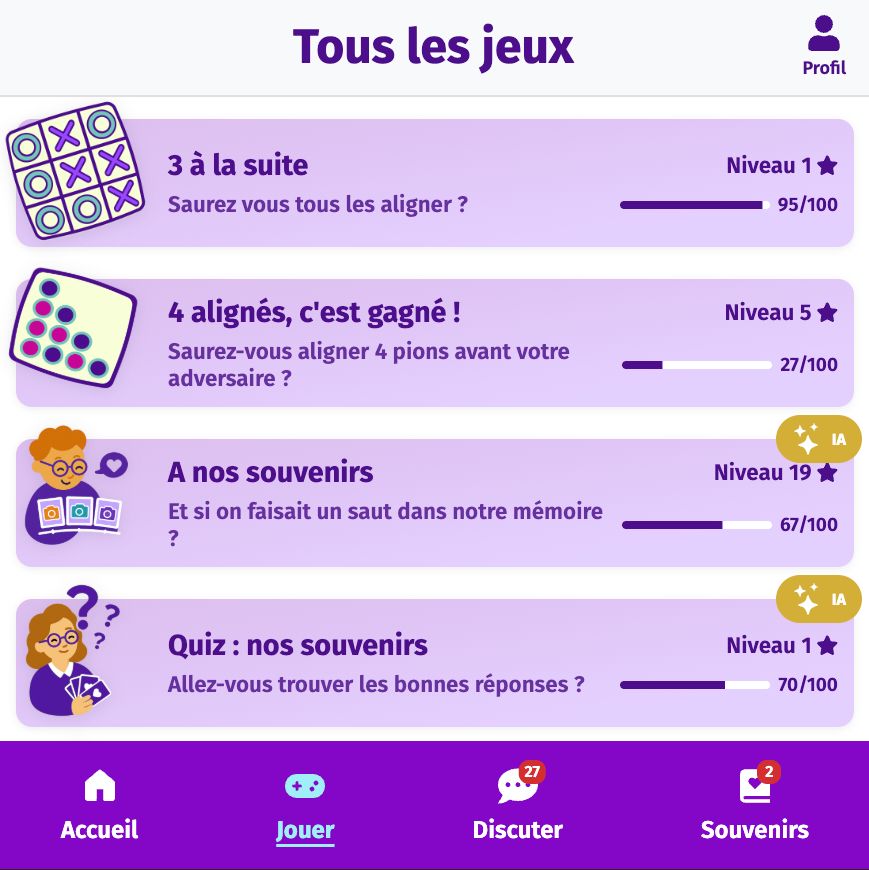Click the IA badge on Quiz nos souvenirs
This screenshot has height=870, width=869.
click(x=818, y=598)
